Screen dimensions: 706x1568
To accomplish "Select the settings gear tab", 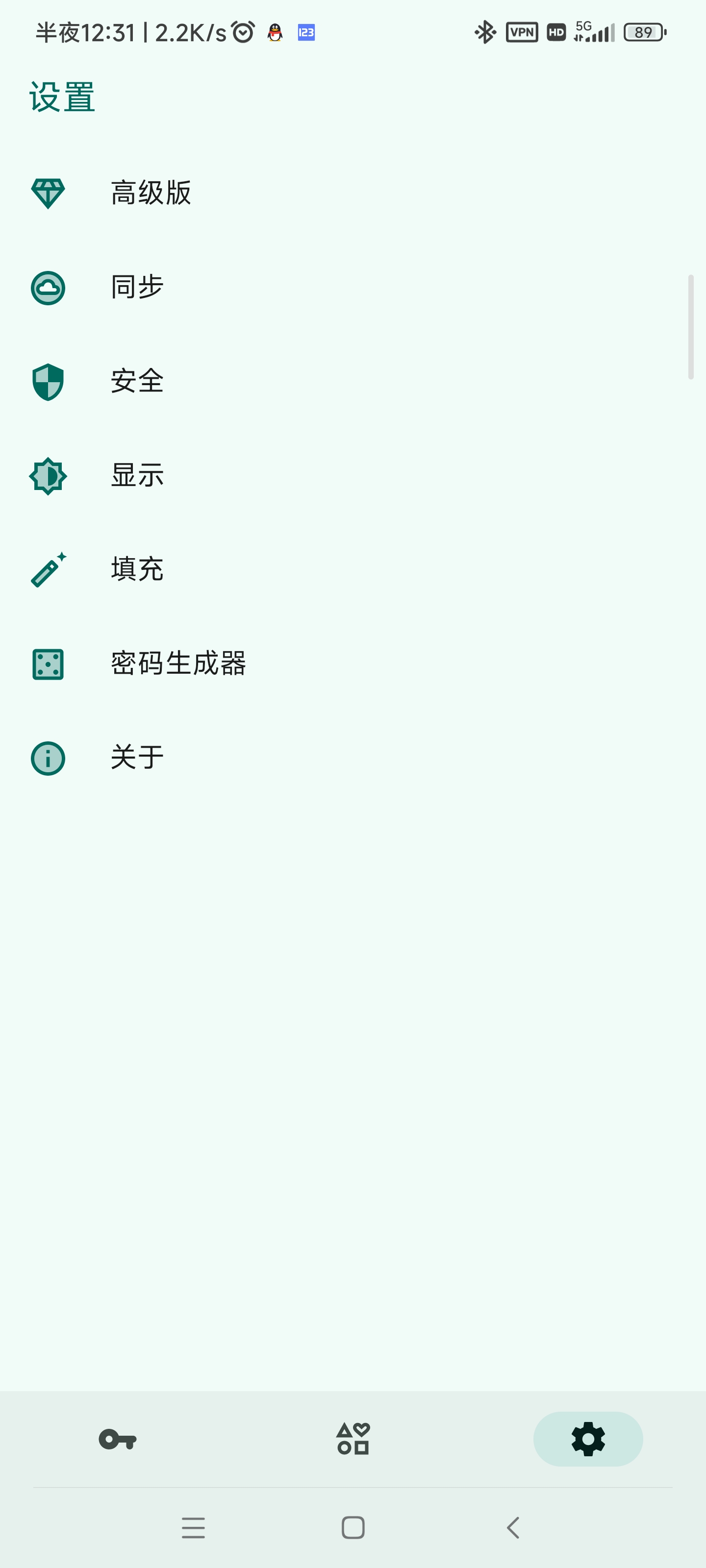I will tap(588, 1439).
